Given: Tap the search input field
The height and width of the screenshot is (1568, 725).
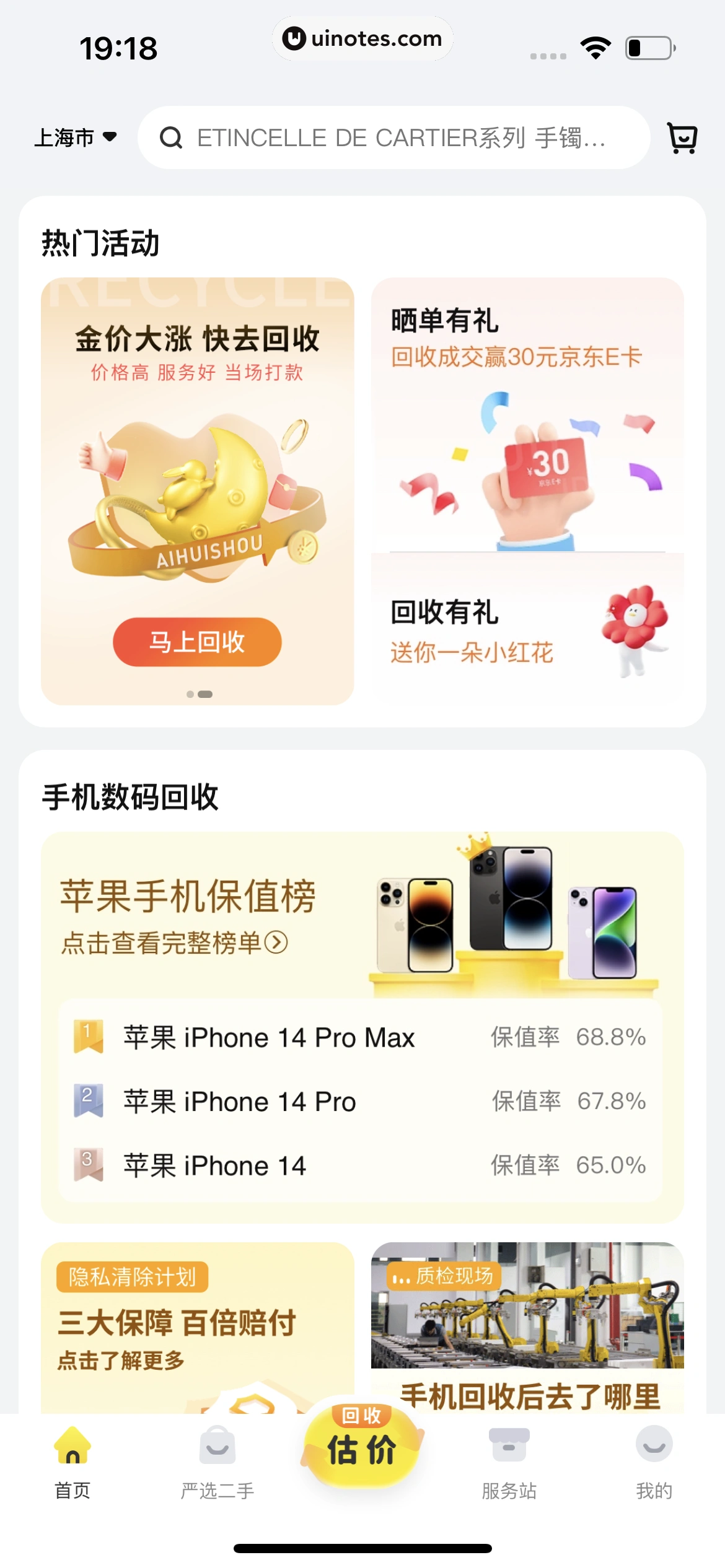Looking at the screenshot, I should tap(397, 138).
